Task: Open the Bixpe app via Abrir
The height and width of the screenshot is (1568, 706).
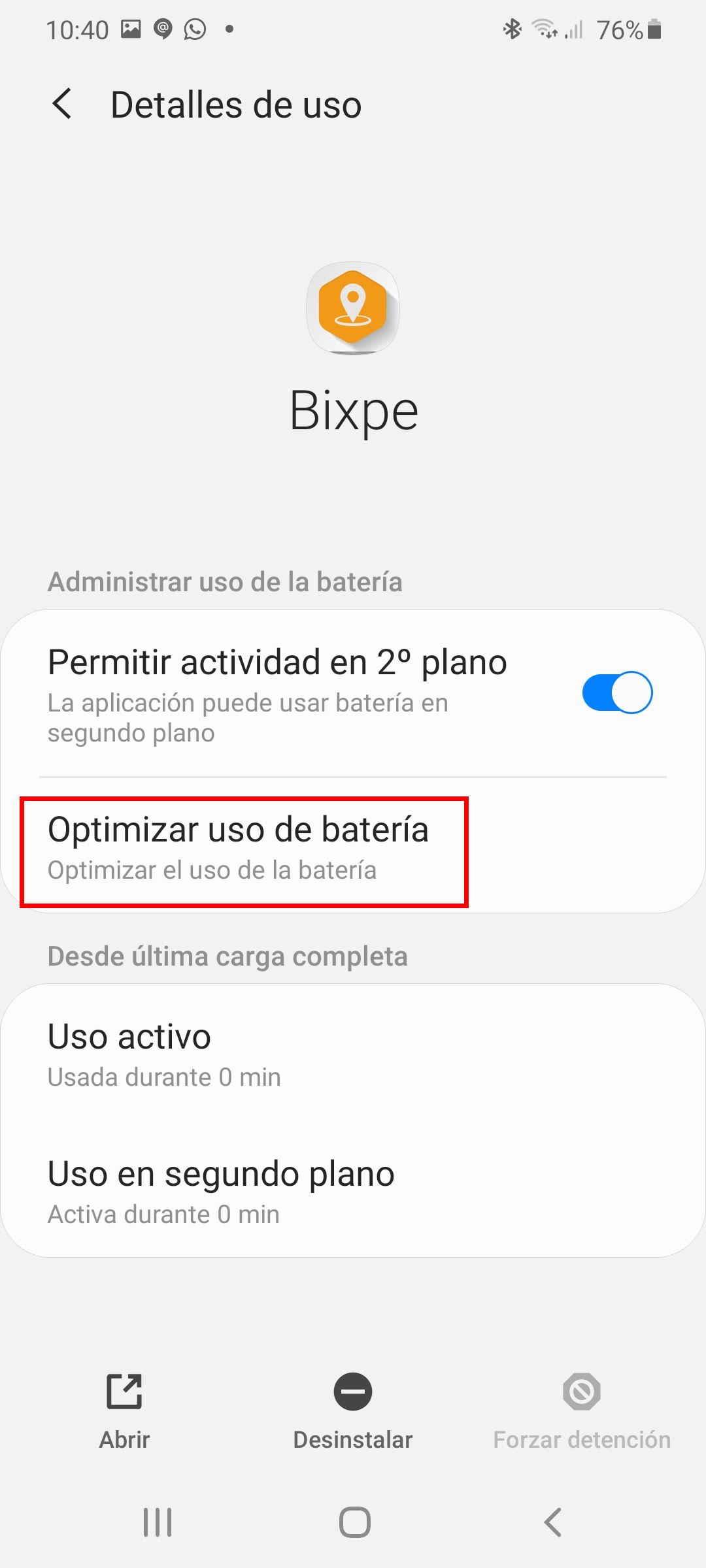Action: coord(124,1411)
